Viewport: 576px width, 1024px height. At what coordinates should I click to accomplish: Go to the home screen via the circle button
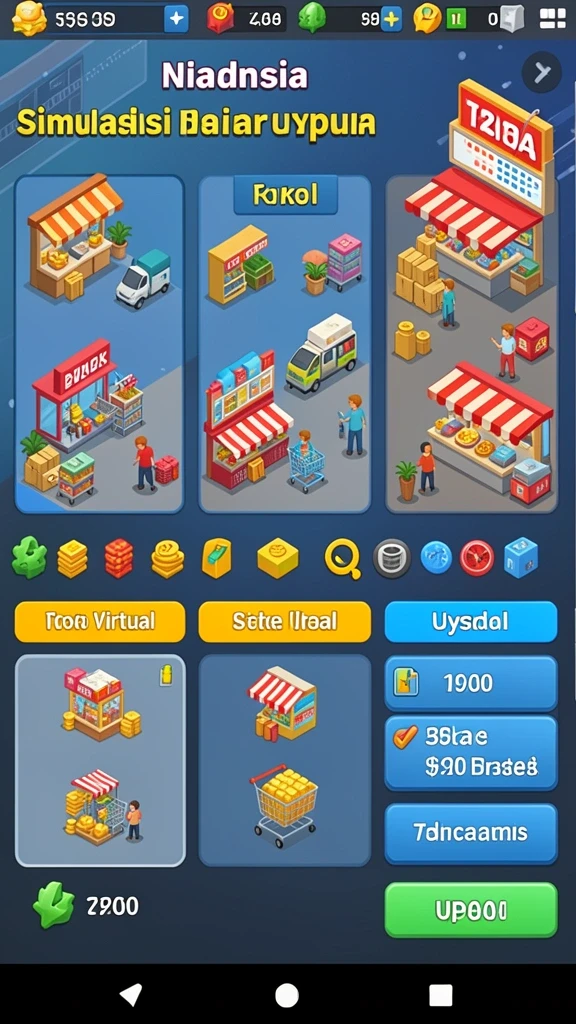pyautogui.click(x=287, y=995)
